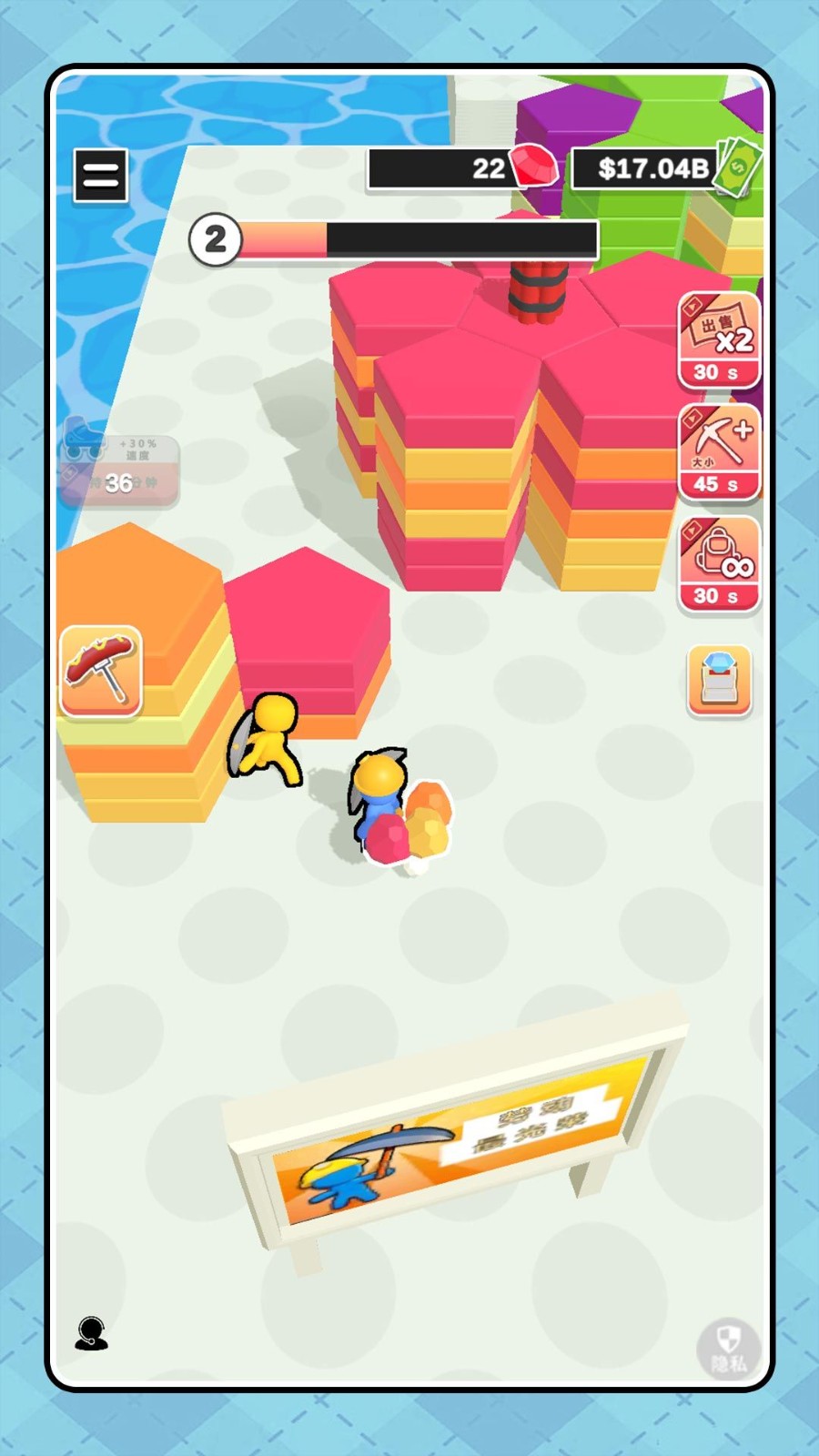The height and width of the screenshot is (1456, 819).
Task: Open the hamburger menu
Action: tap(100, 176)
